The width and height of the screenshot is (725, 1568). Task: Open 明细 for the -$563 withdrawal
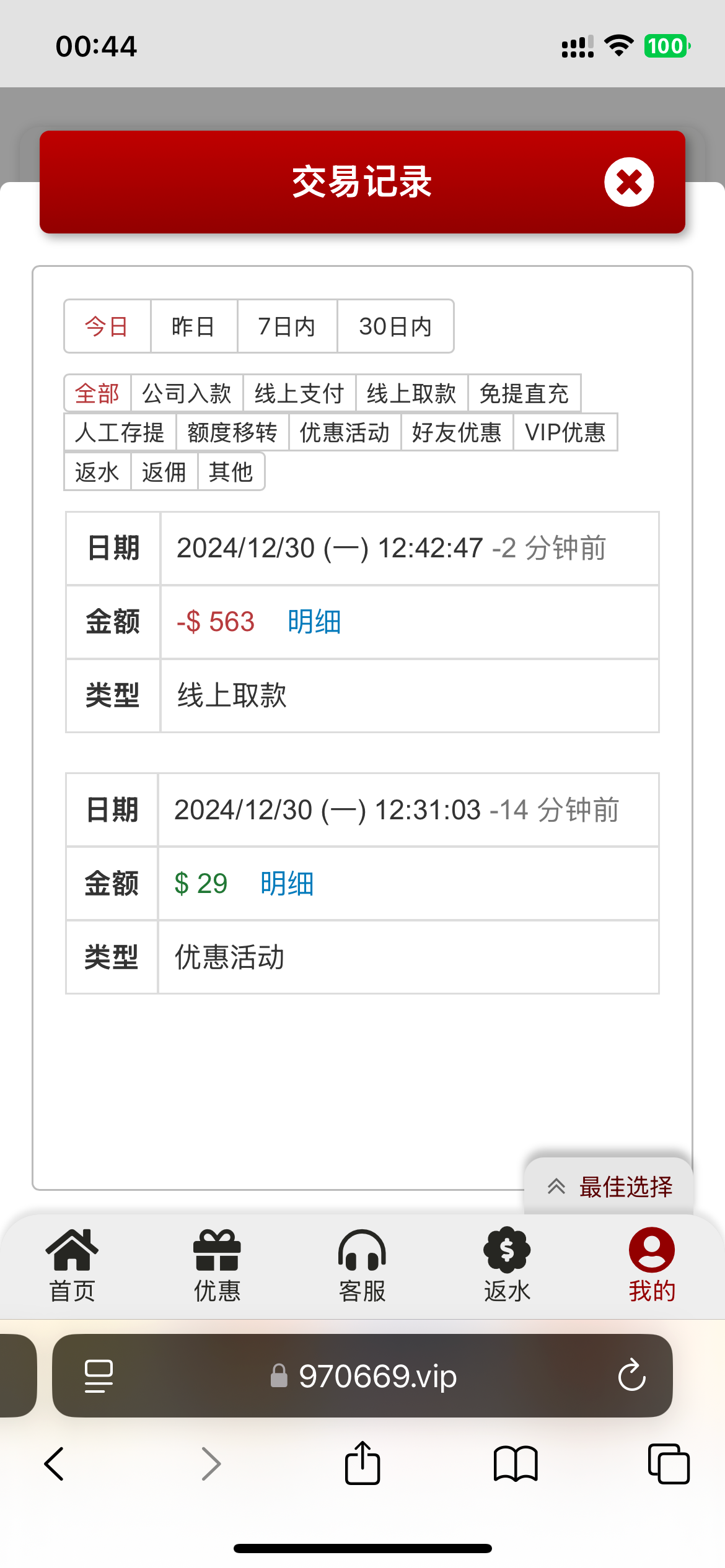point(314,622)
